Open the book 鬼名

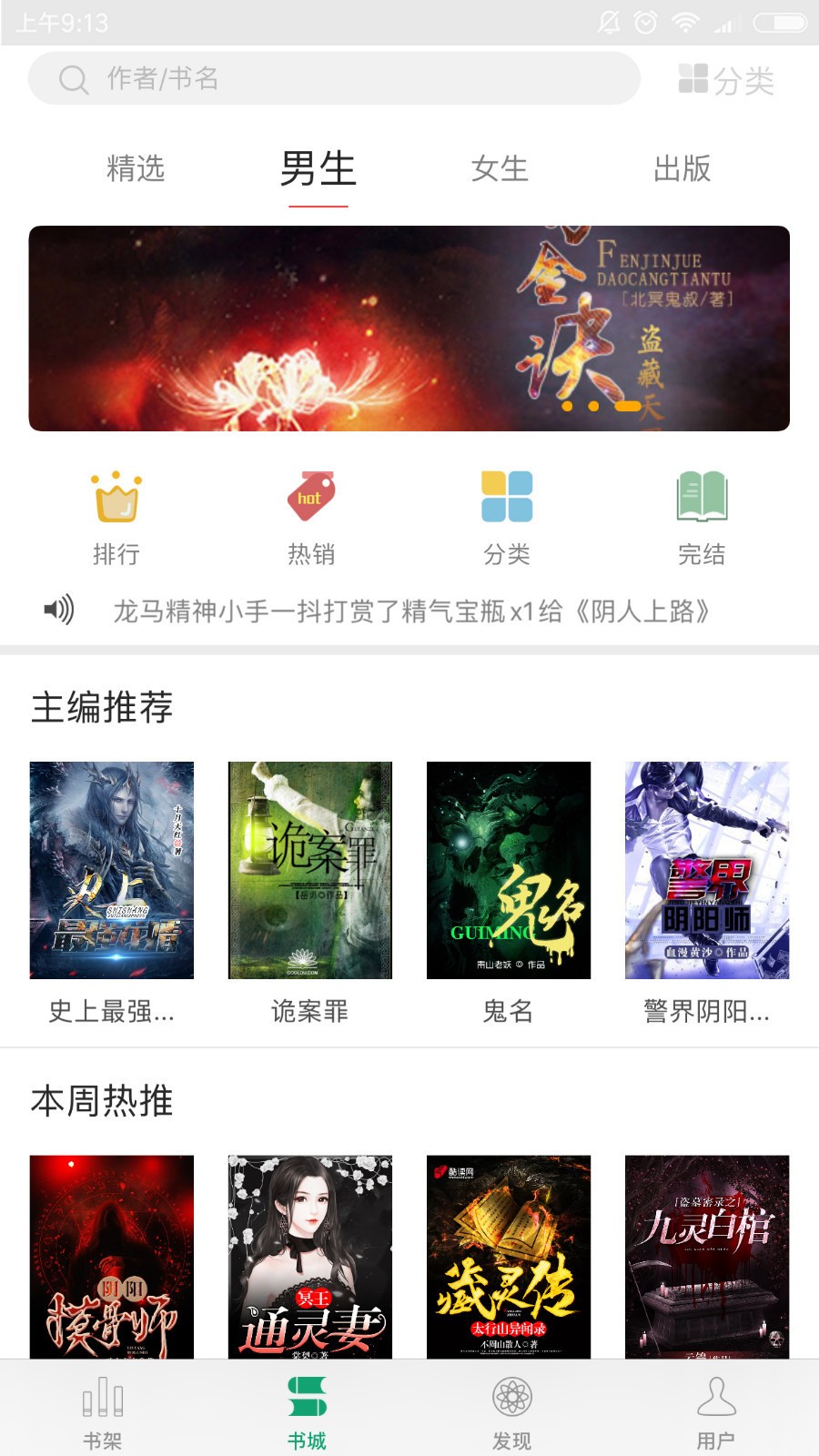click(x=509, y=871)
